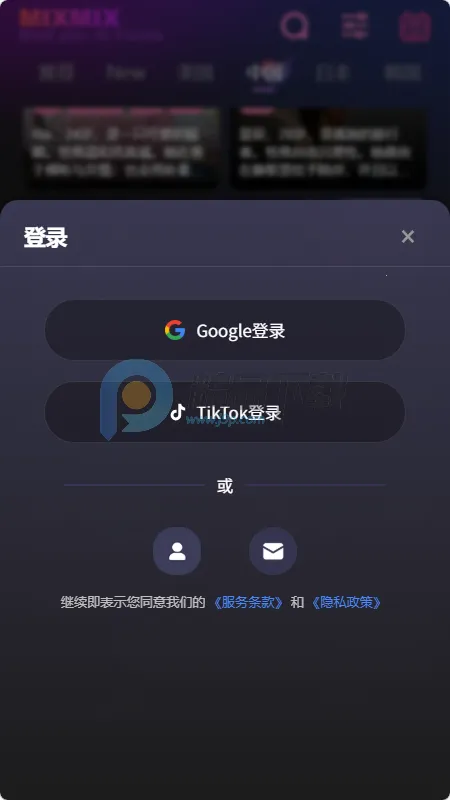
Task: Open the 《隐私政策》 link
Action: [346, 603]
